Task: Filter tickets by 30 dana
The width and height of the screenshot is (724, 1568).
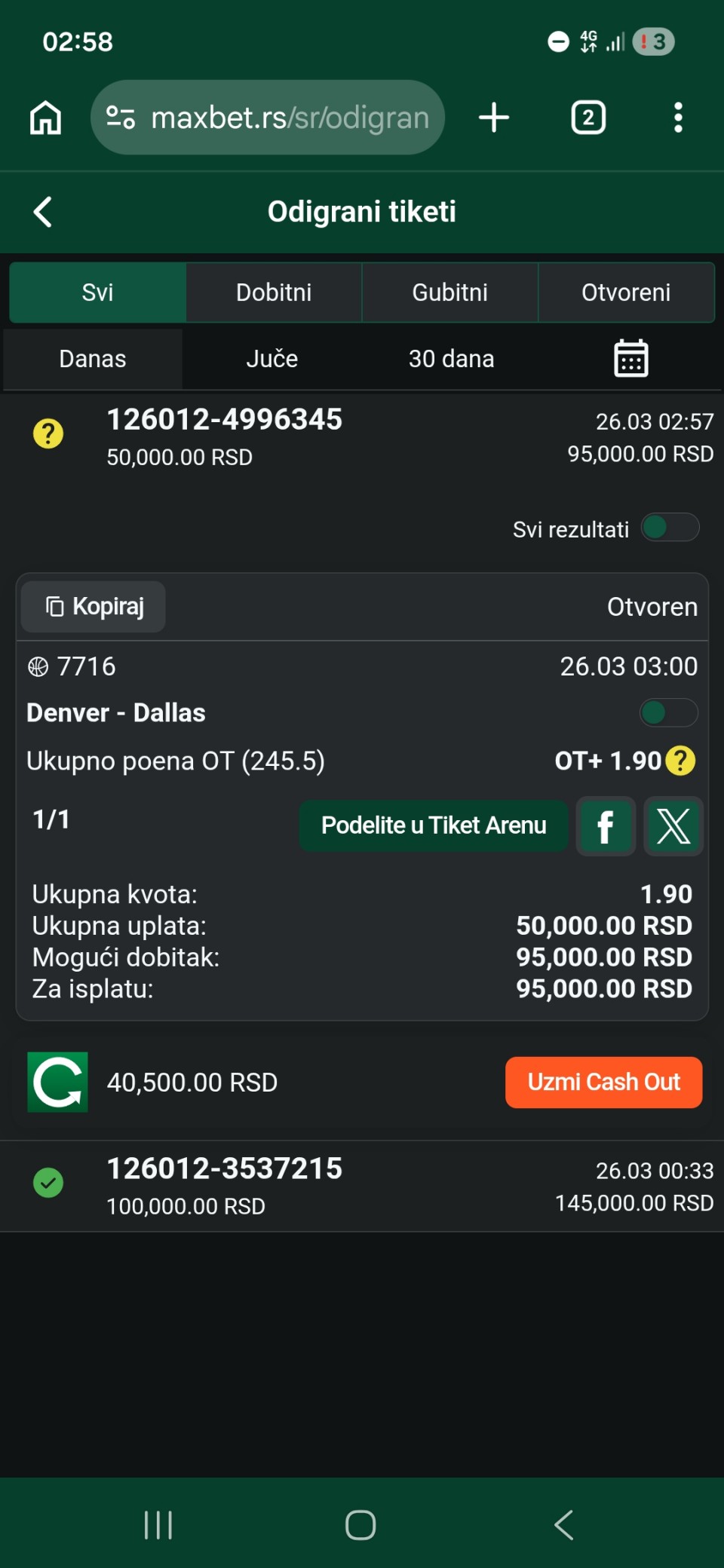Action: coord(451,359)
